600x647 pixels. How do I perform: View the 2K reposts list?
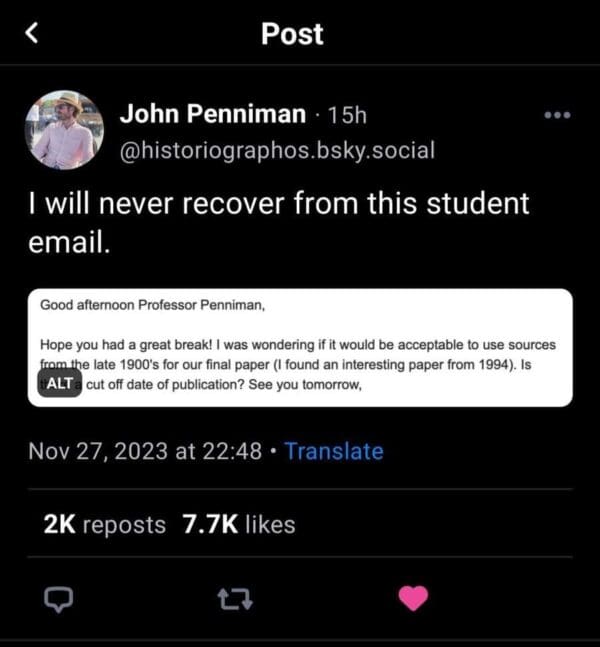click(104, 524)
